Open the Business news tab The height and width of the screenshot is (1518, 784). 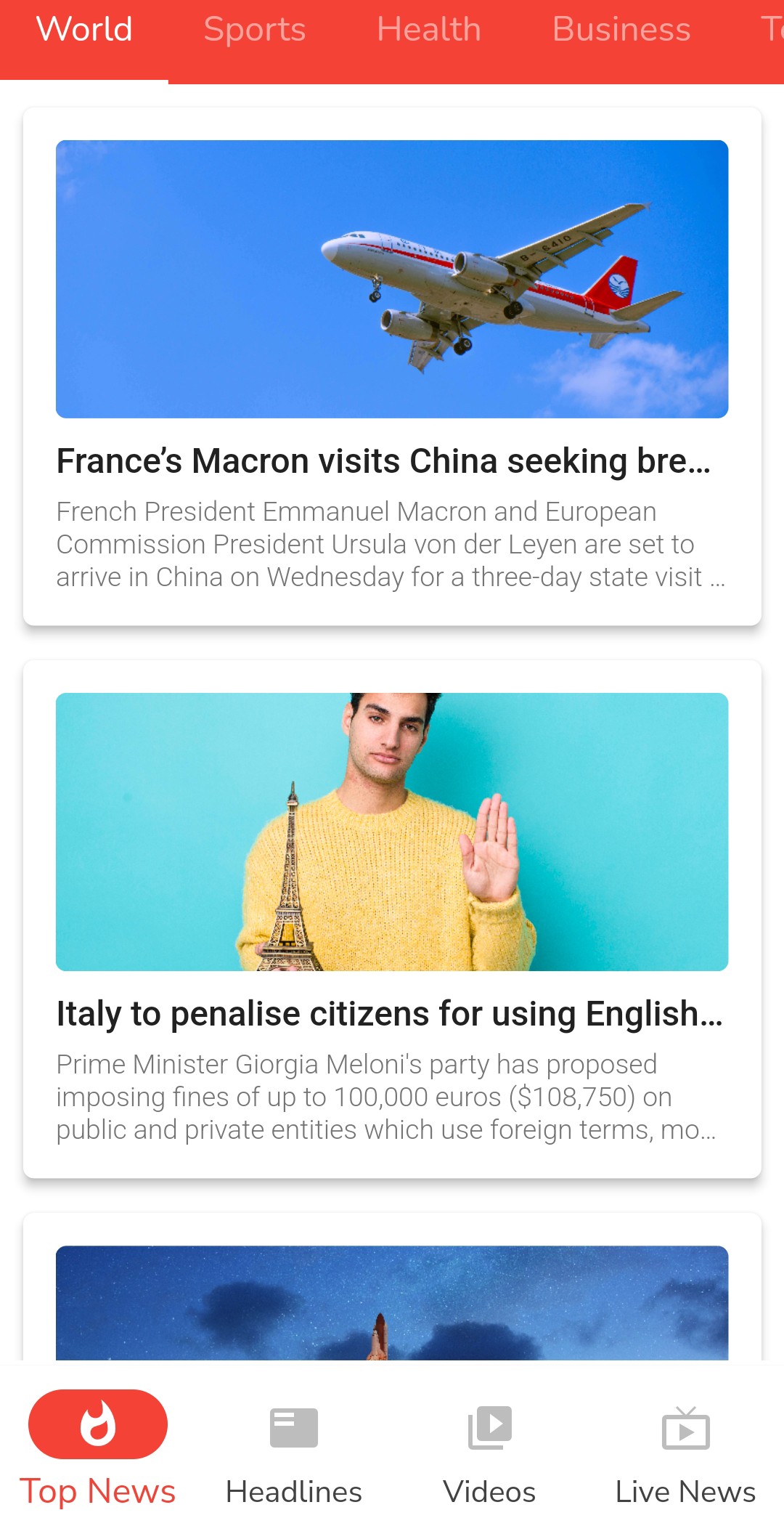[x=621, y=31]
